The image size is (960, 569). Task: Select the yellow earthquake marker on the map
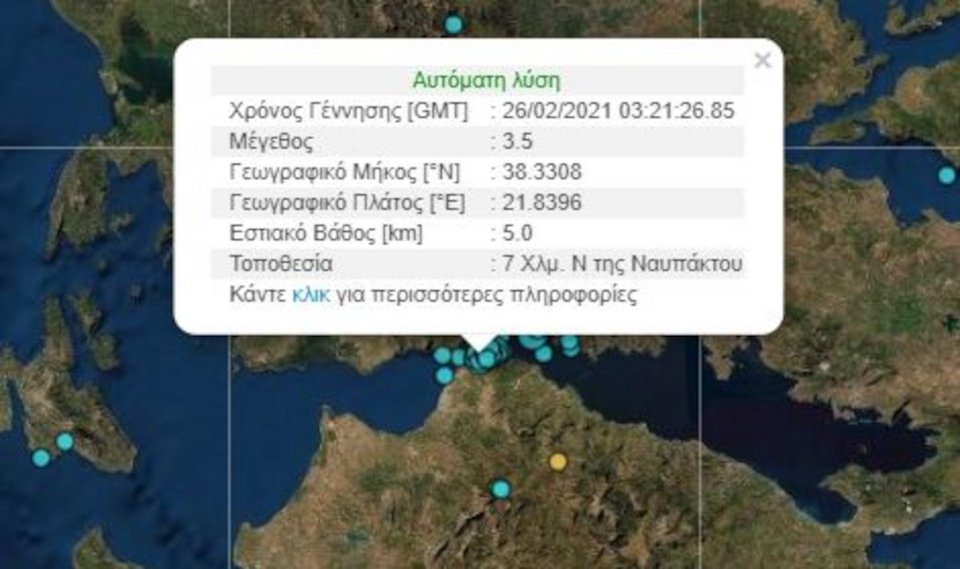pyautogui.click(x=558, y=461)
